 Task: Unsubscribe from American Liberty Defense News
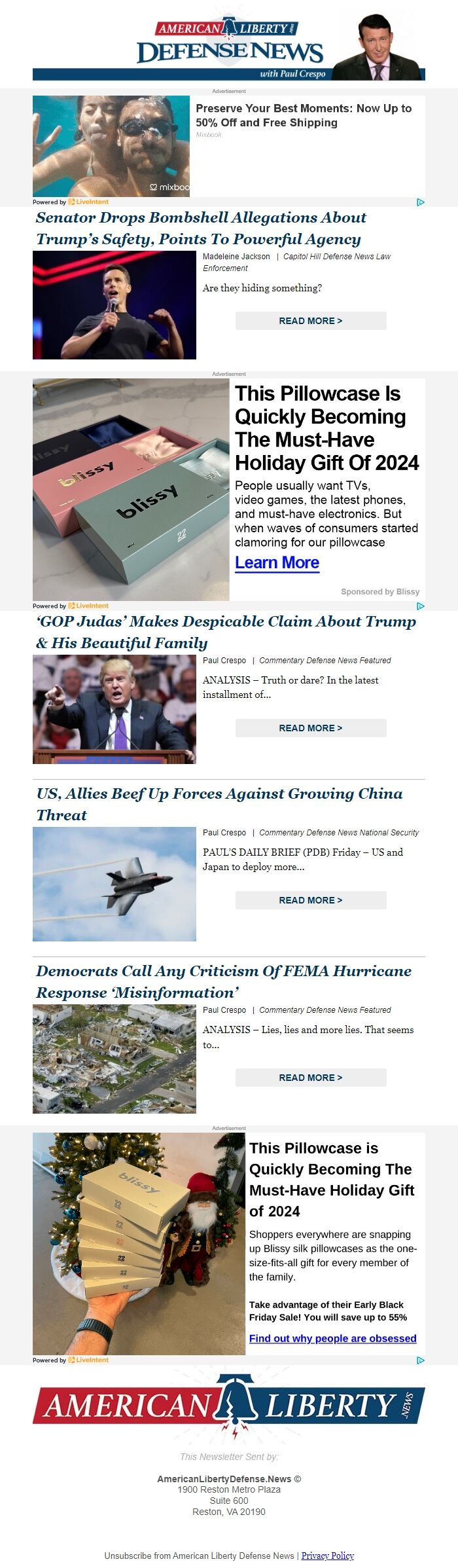tap(199, 1556)
